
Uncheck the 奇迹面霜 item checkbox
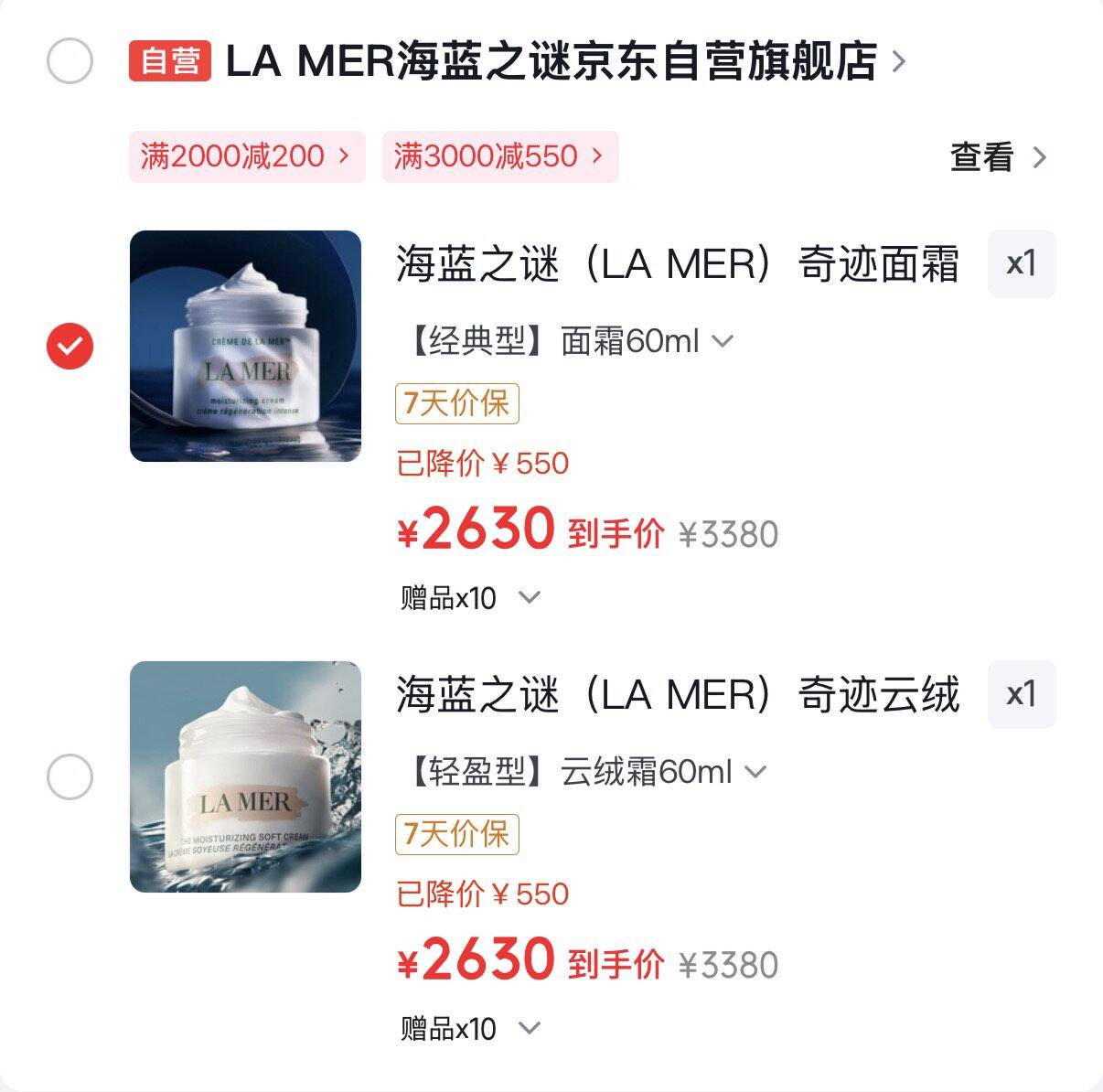point(70,346)
